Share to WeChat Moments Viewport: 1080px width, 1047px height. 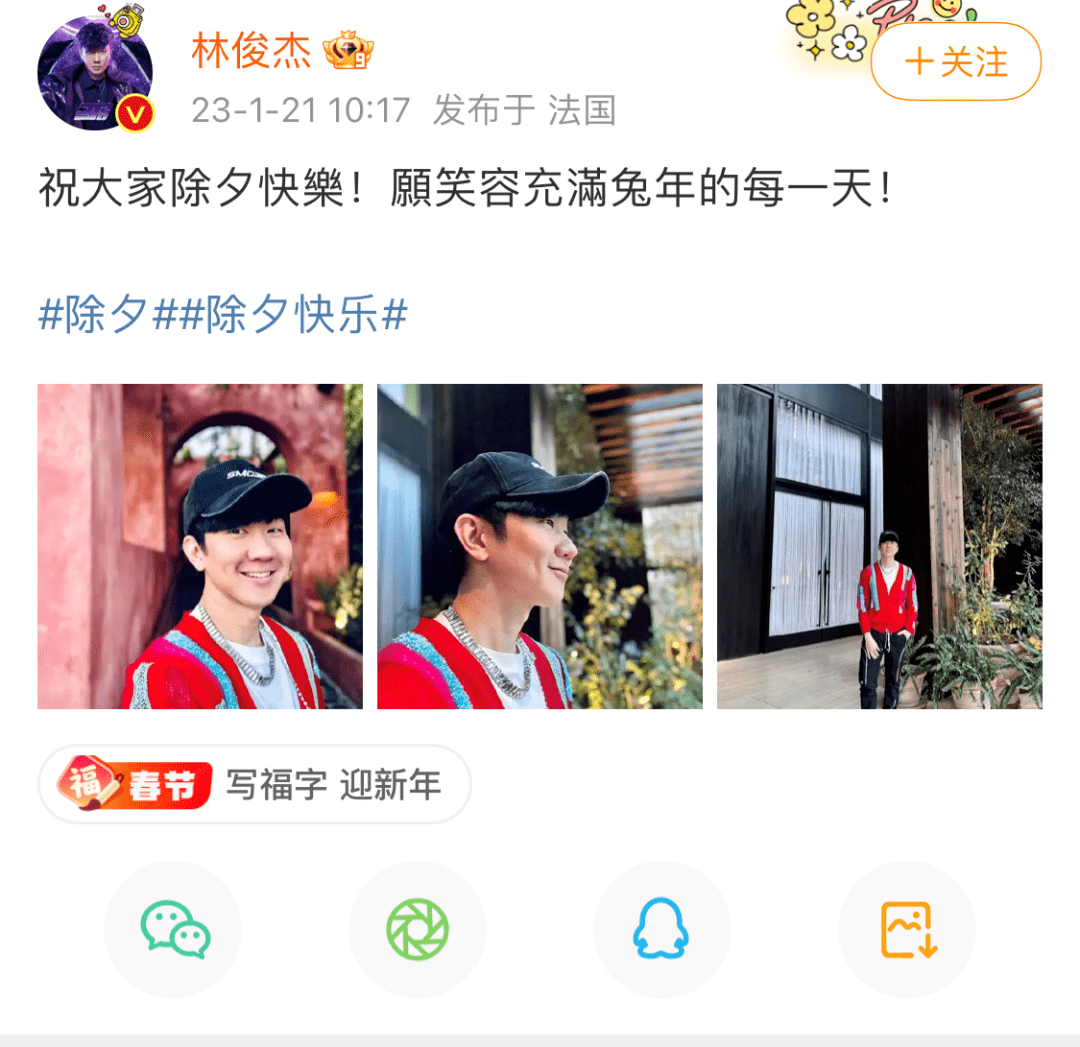point(417,930)
